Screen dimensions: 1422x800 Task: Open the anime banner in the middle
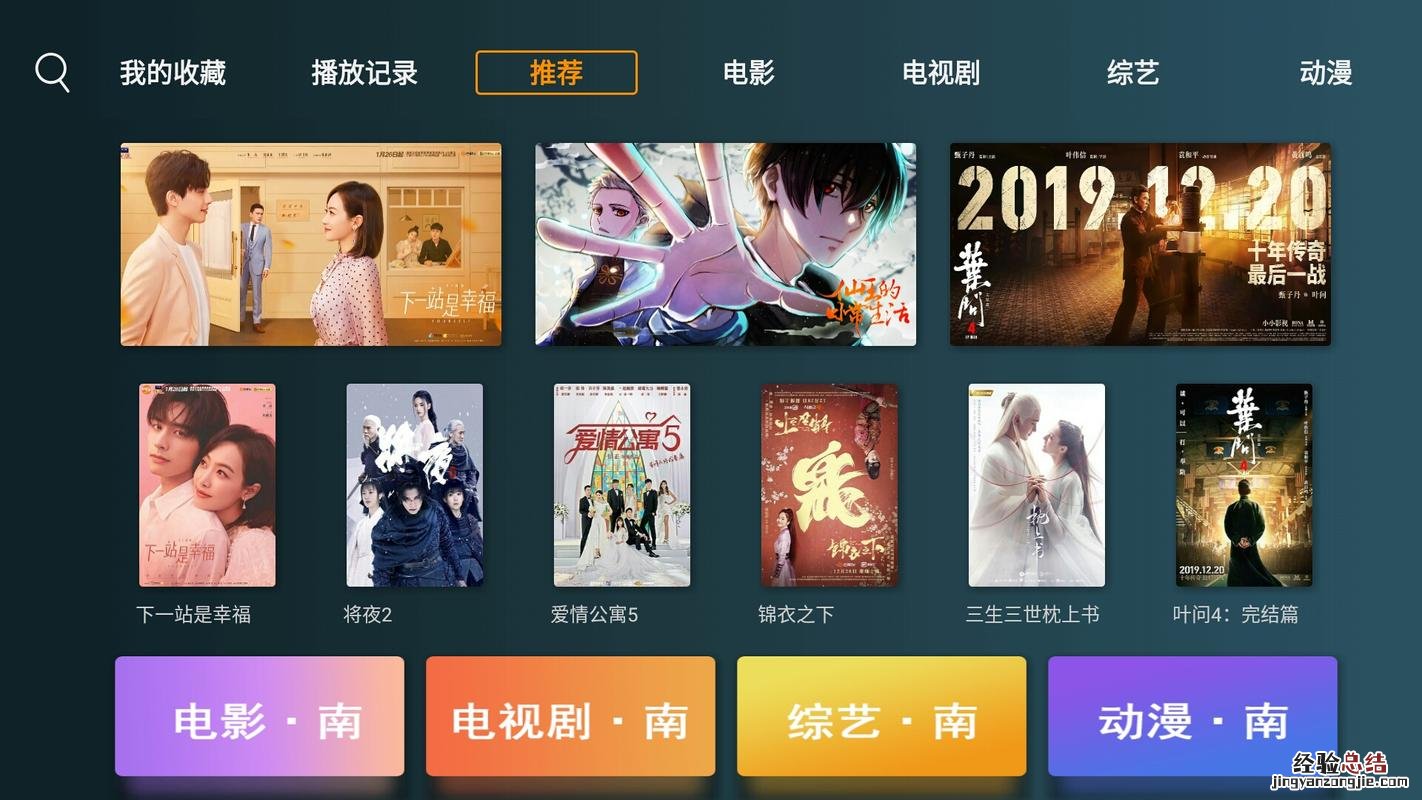(725, 244)
